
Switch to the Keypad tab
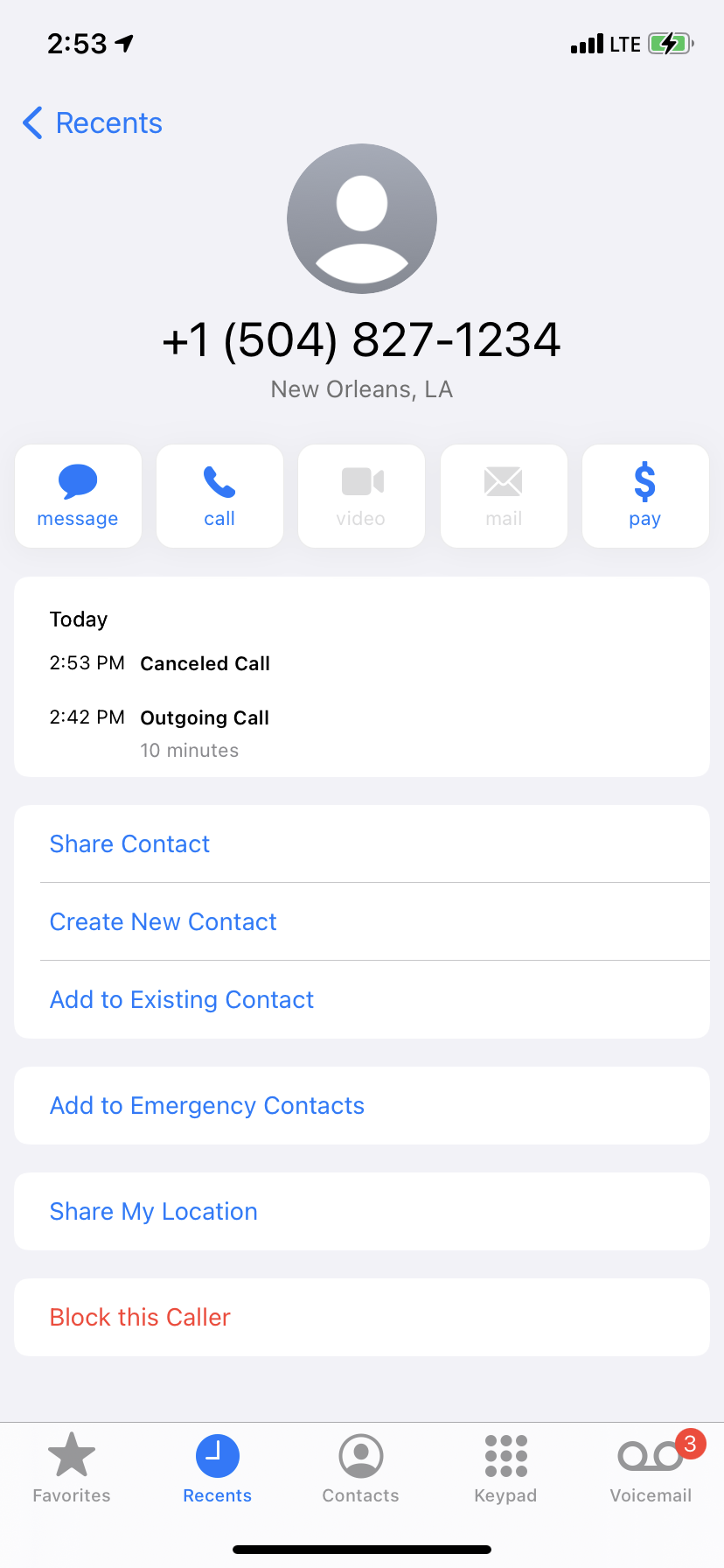tap(505, 1468)
